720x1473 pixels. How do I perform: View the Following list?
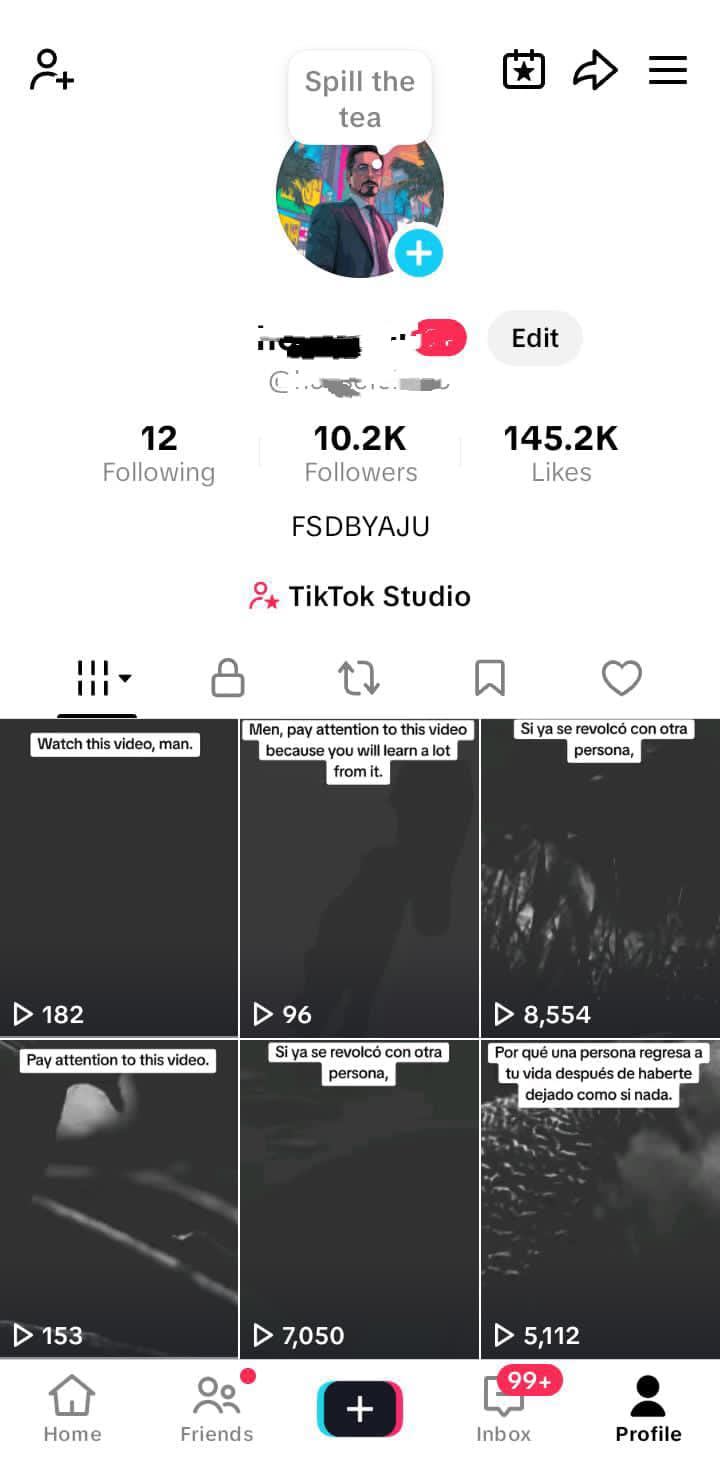click(x=159, y=454)
